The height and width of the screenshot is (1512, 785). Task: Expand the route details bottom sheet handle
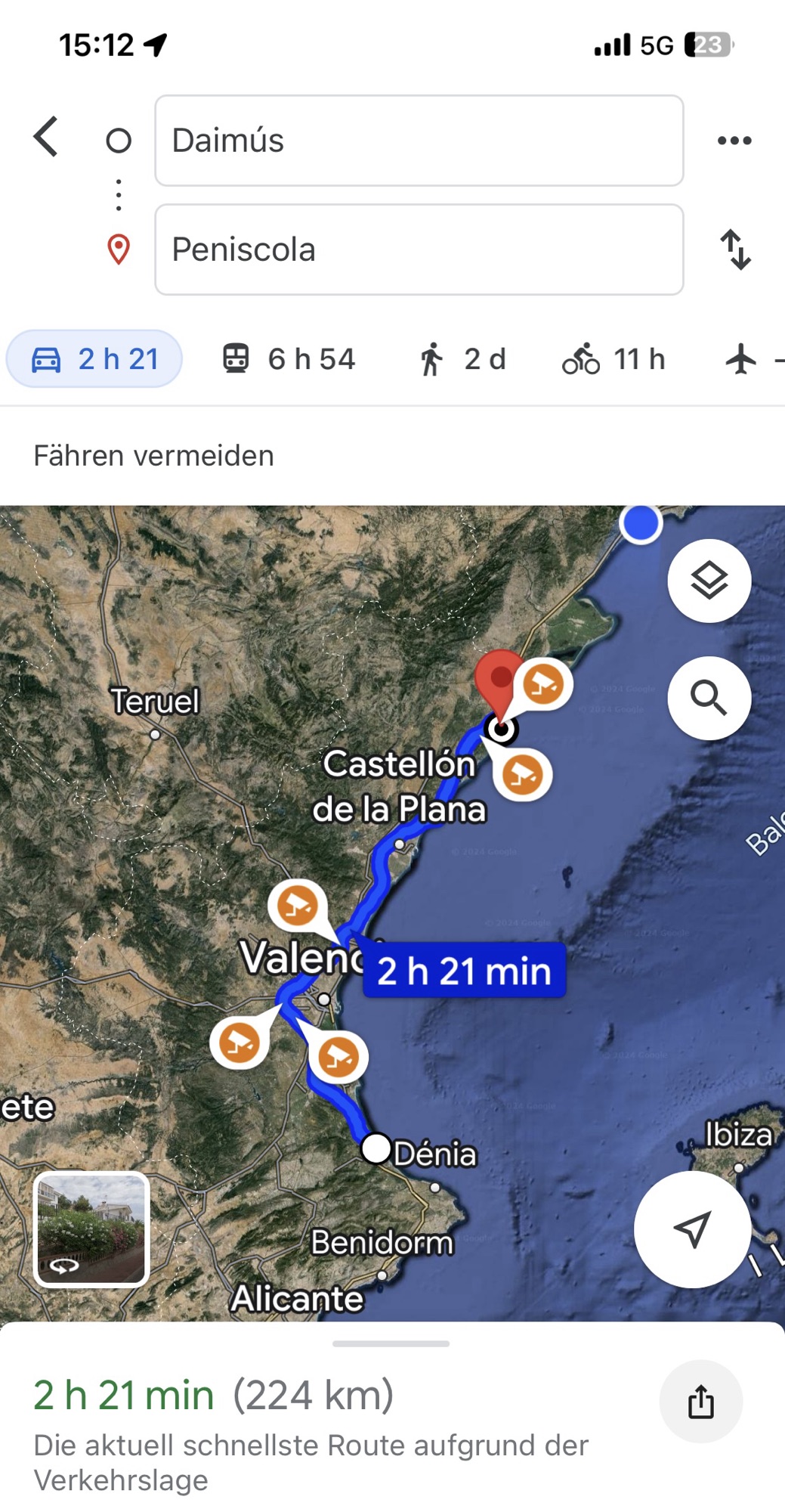[x=391, y=1343]
